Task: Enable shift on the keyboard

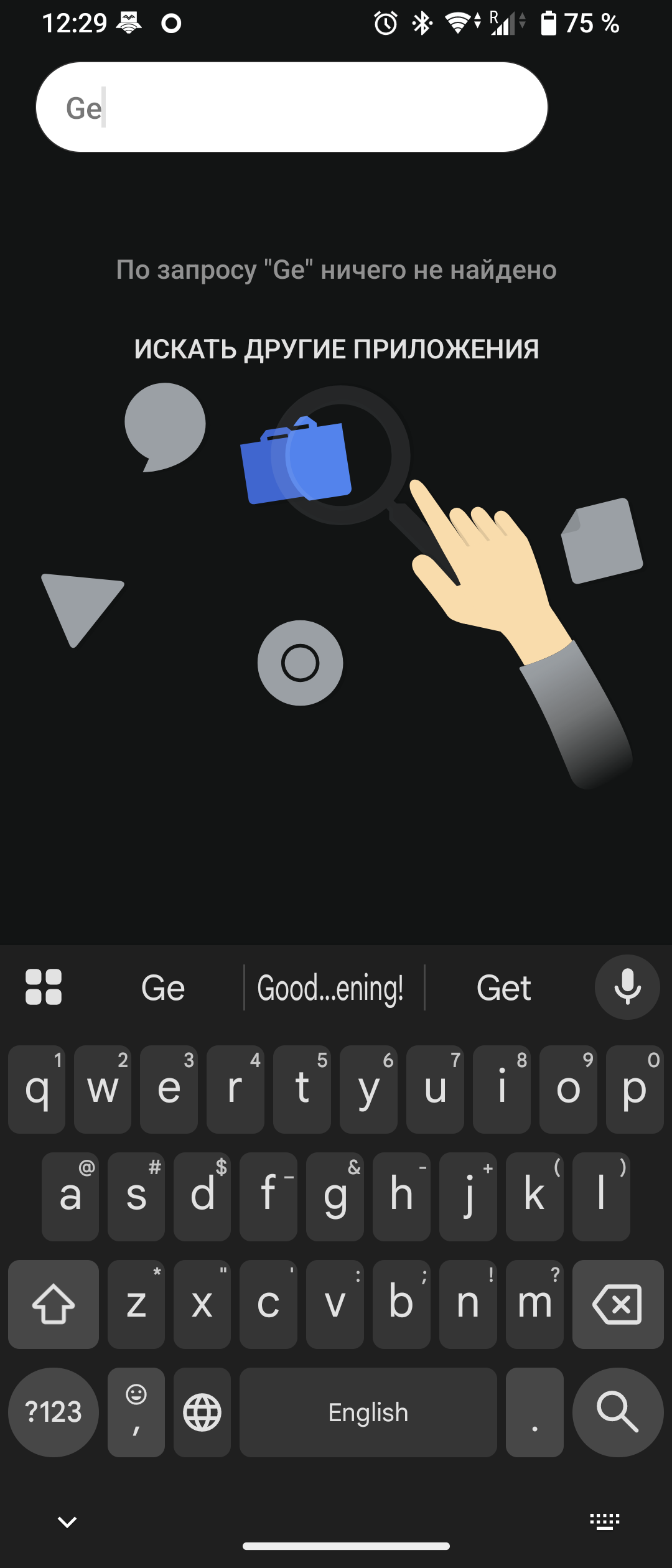Action: tap(54, 1304)
